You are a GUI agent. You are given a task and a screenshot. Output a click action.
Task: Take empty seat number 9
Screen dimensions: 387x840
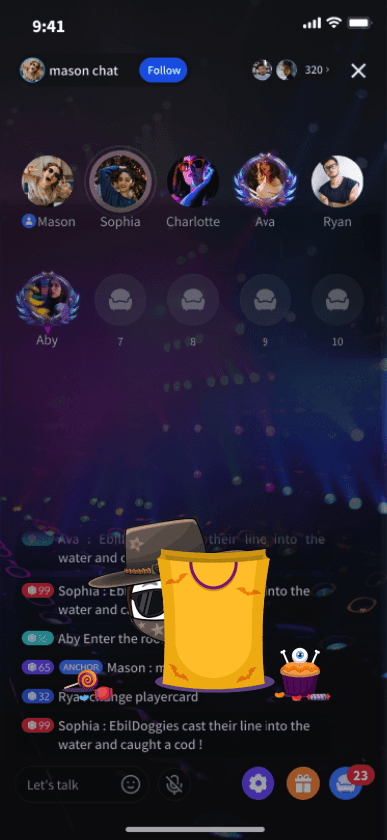tap(265, 300)
